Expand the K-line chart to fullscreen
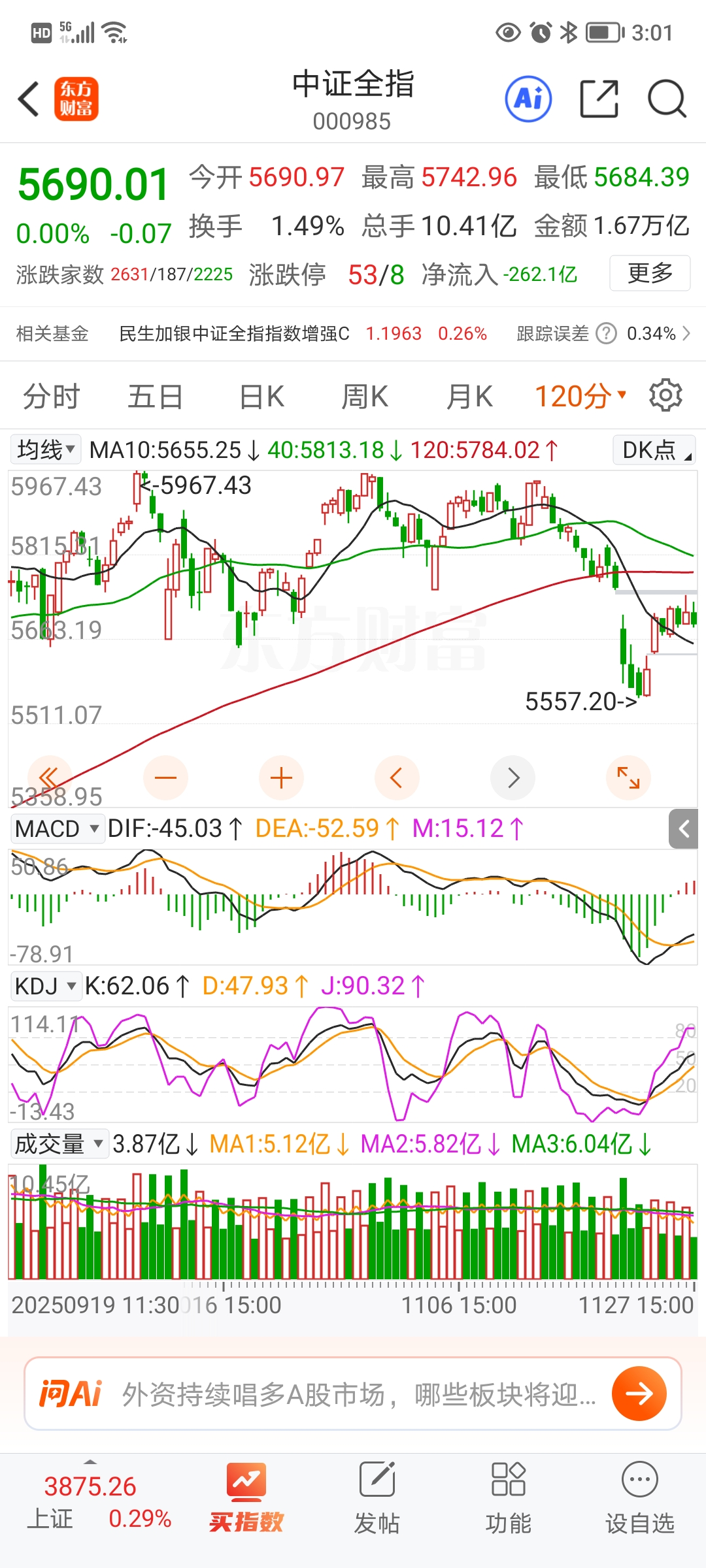The height and width of the screenshot is (1568, 706). point(628,778)
